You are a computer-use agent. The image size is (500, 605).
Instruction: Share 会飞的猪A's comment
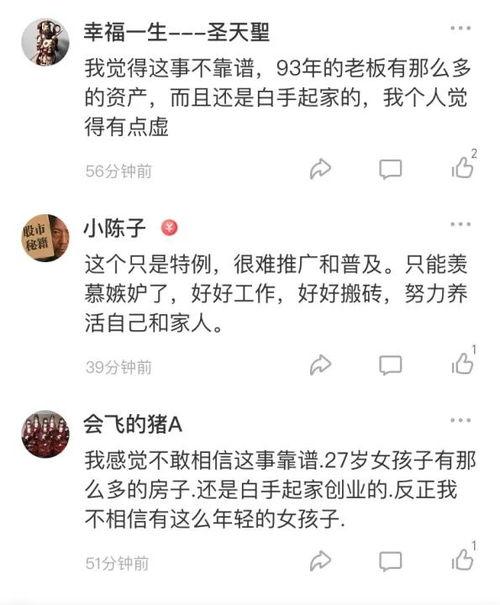320,561
